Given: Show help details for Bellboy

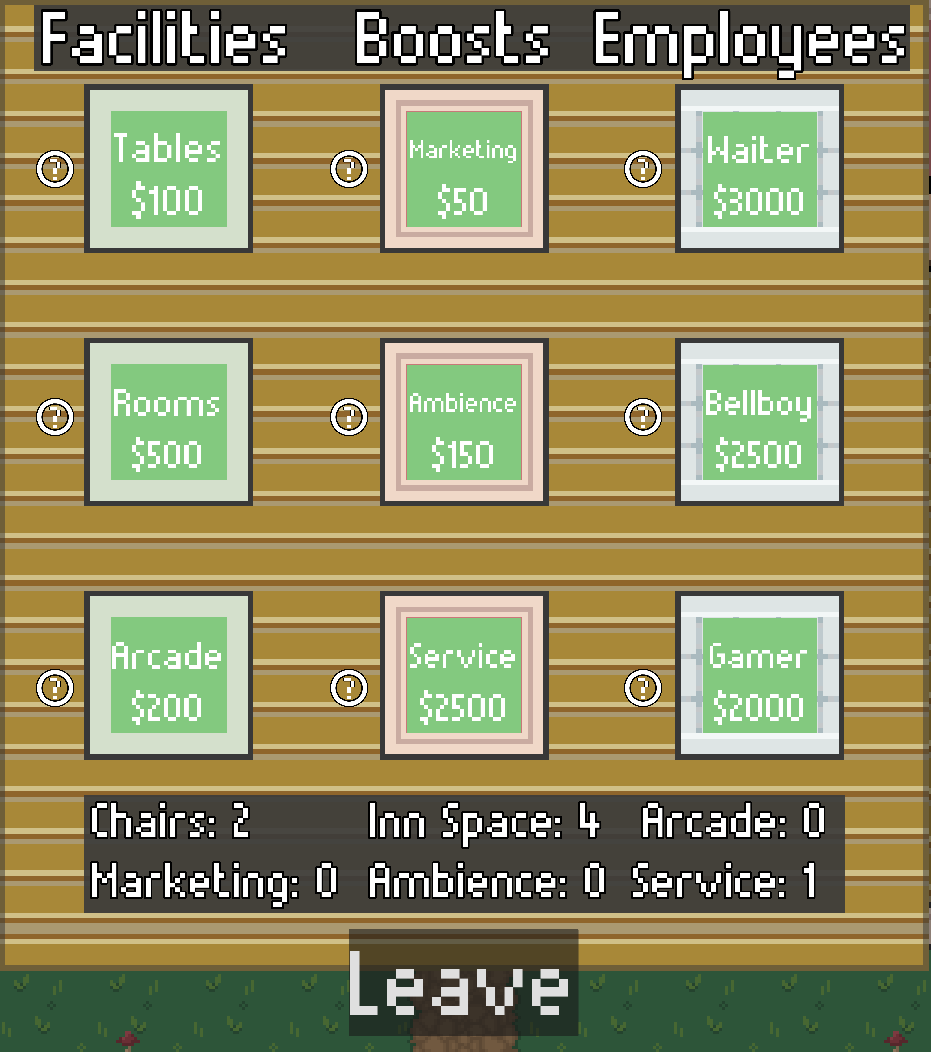Looking at the screenshot, I should click(x=643, y=415).
